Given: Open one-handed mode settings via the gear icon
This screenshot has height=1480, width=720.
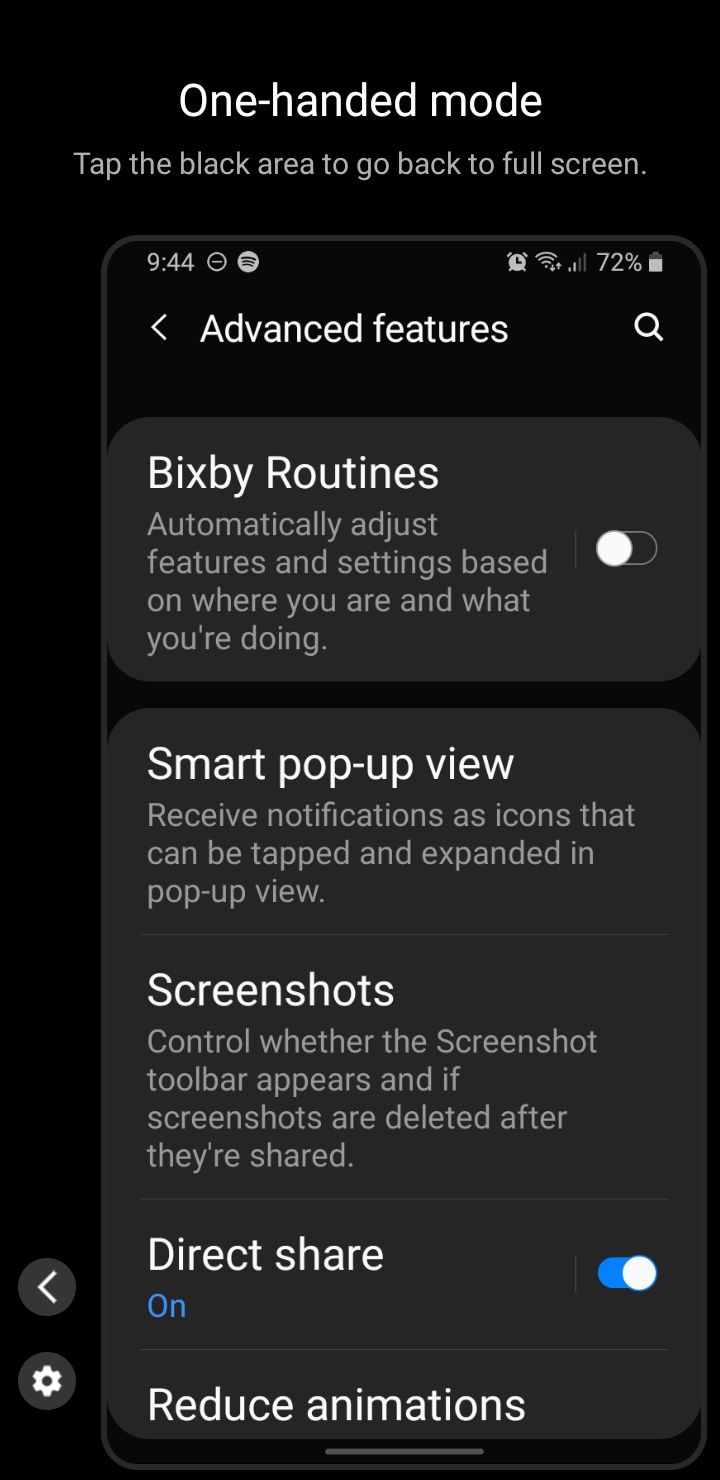Looking at the screenshot, I should (46, 1380).
